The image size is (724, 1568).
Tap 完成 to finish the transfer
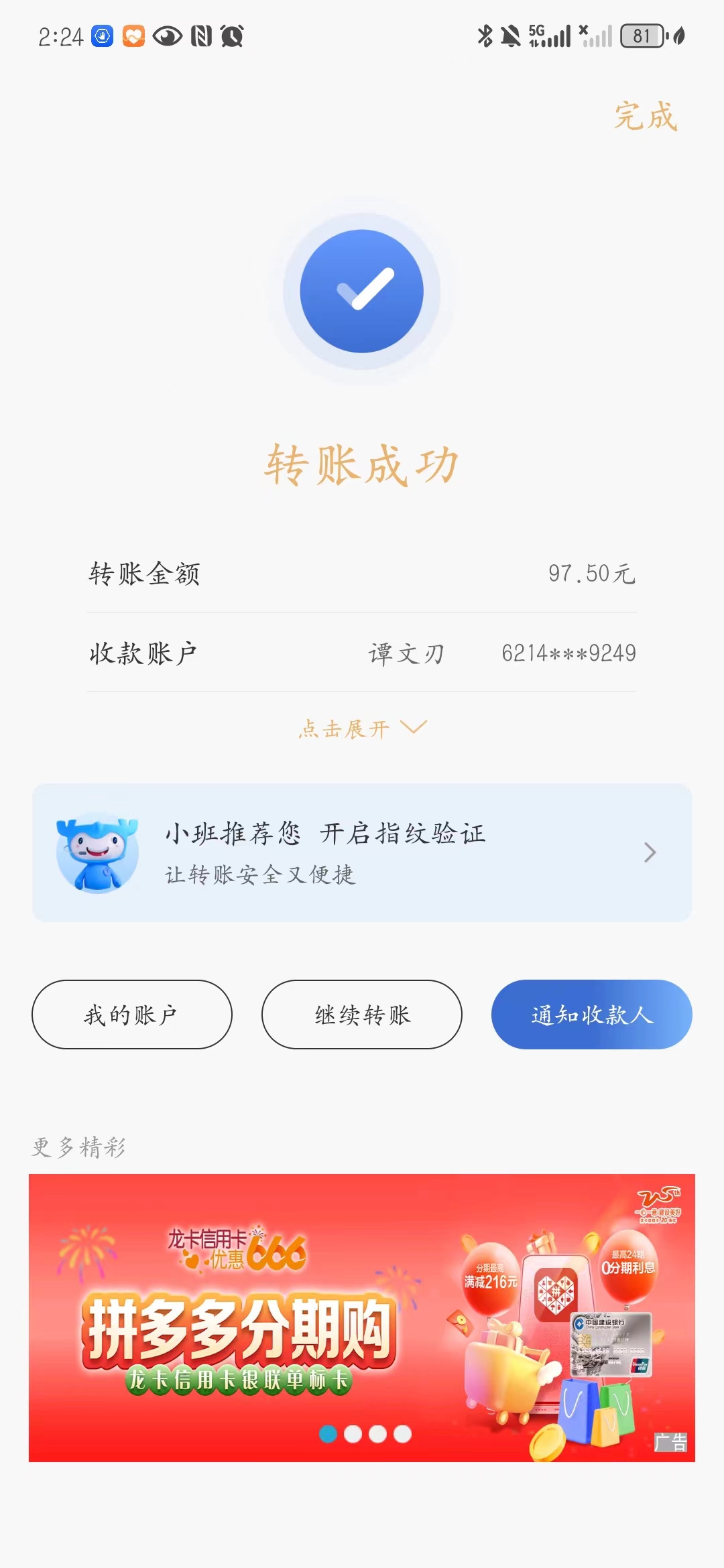click(x=646, y=116)
